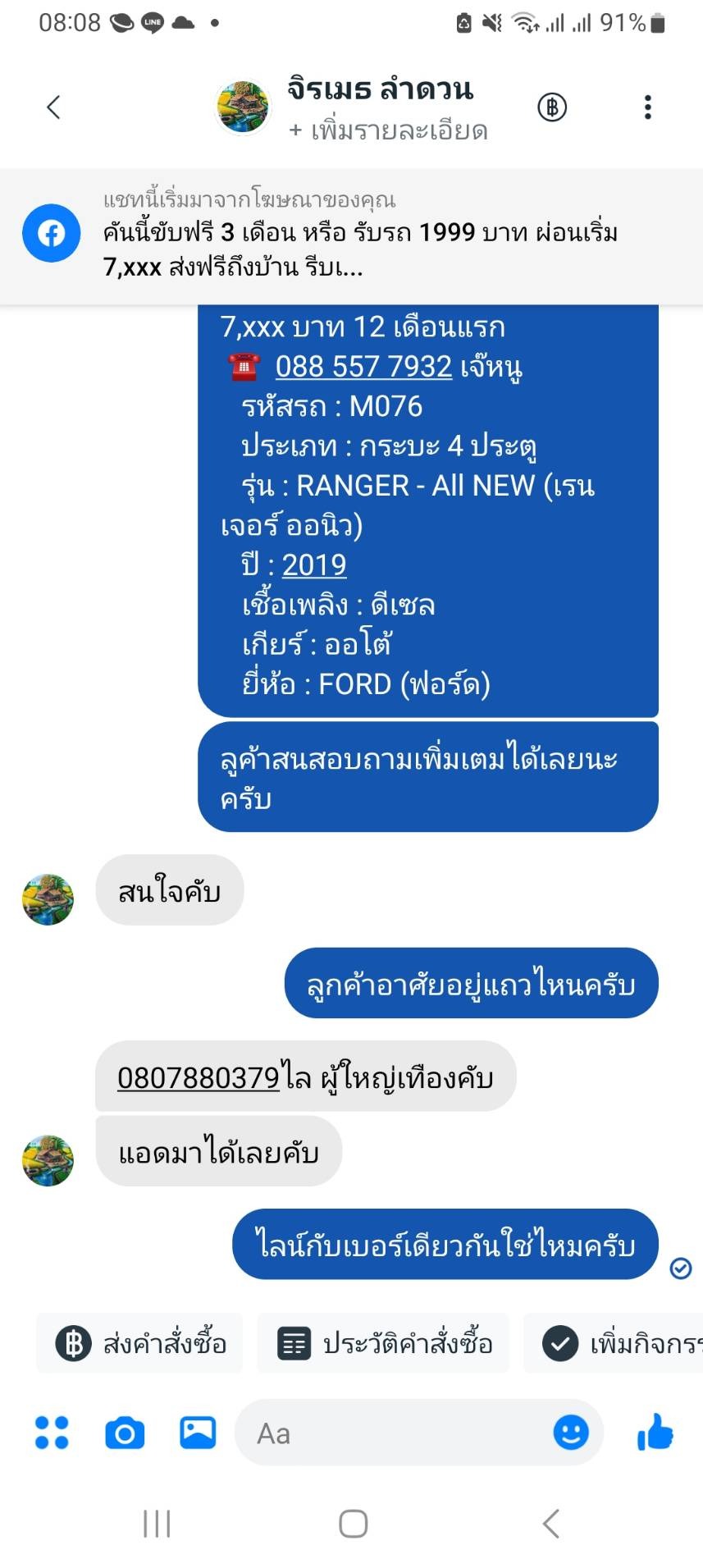Send a thumbs-up like
Screen dimensions: 703x1568
(x=655, y=1432)
